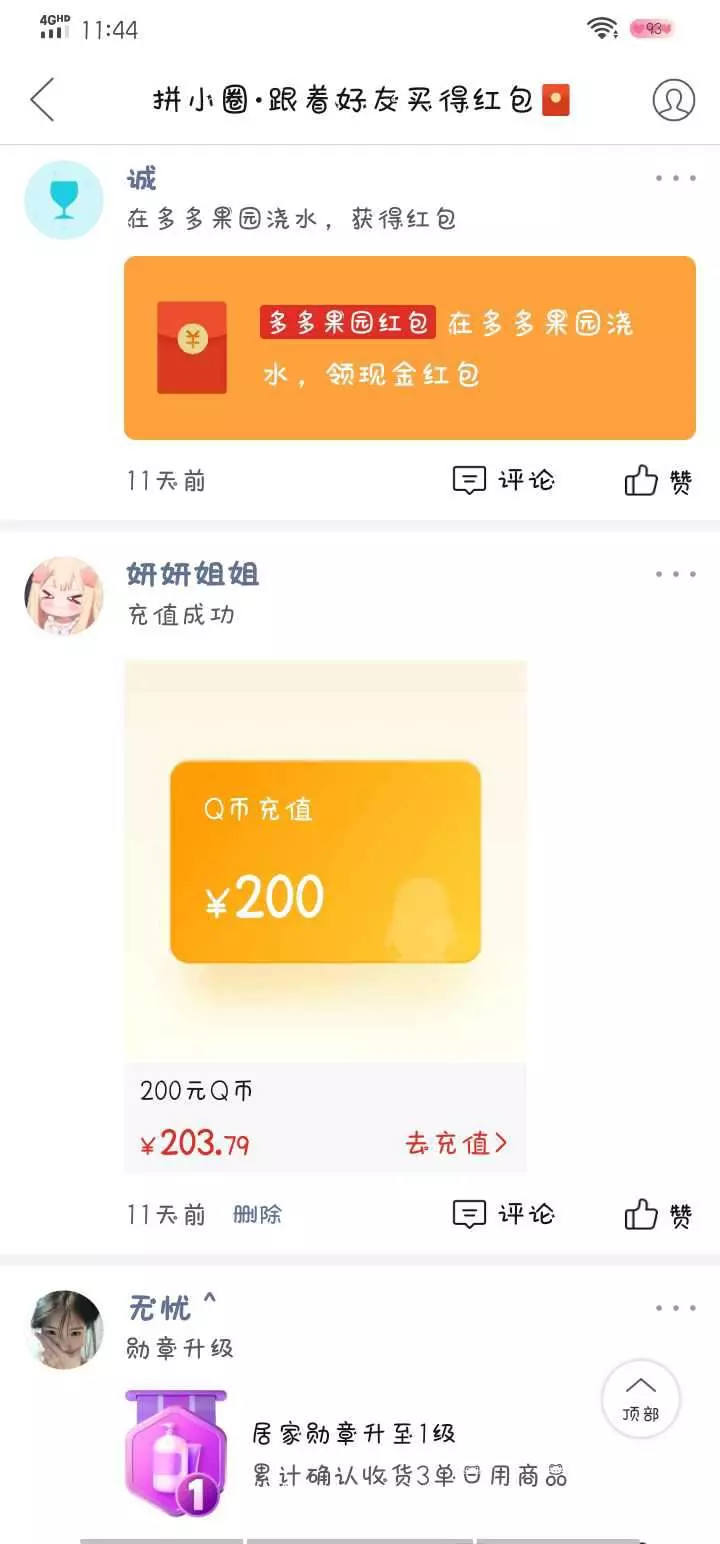The width and height of the screenshot is (720, 1544).
Task: Open 无忧's profile avatar
Action: click(x=64, y=1330)
